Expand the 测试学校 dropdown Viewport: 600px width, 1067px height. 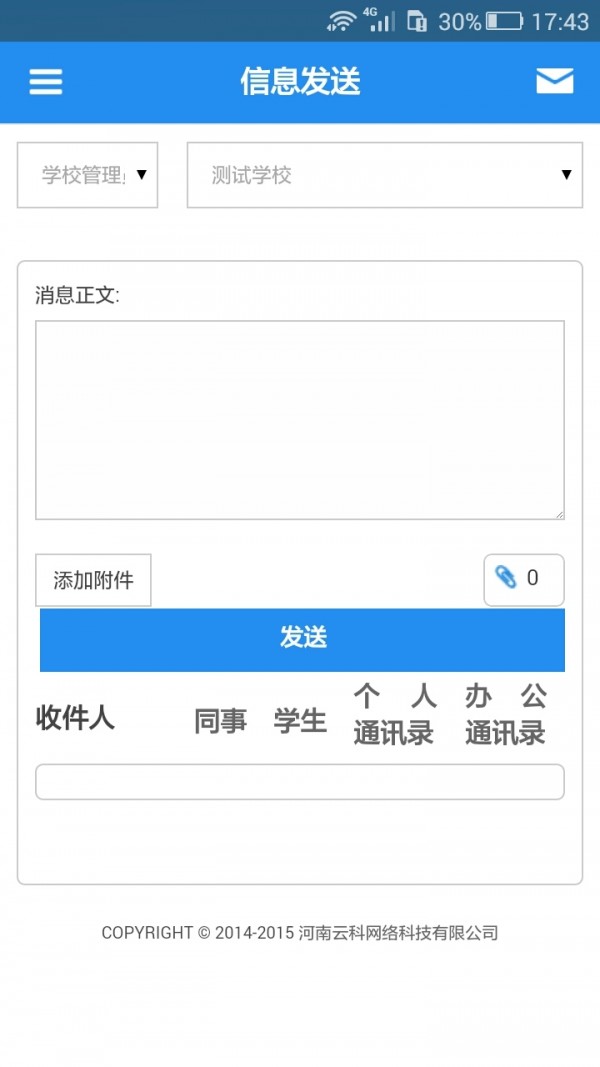coord(385,175)
